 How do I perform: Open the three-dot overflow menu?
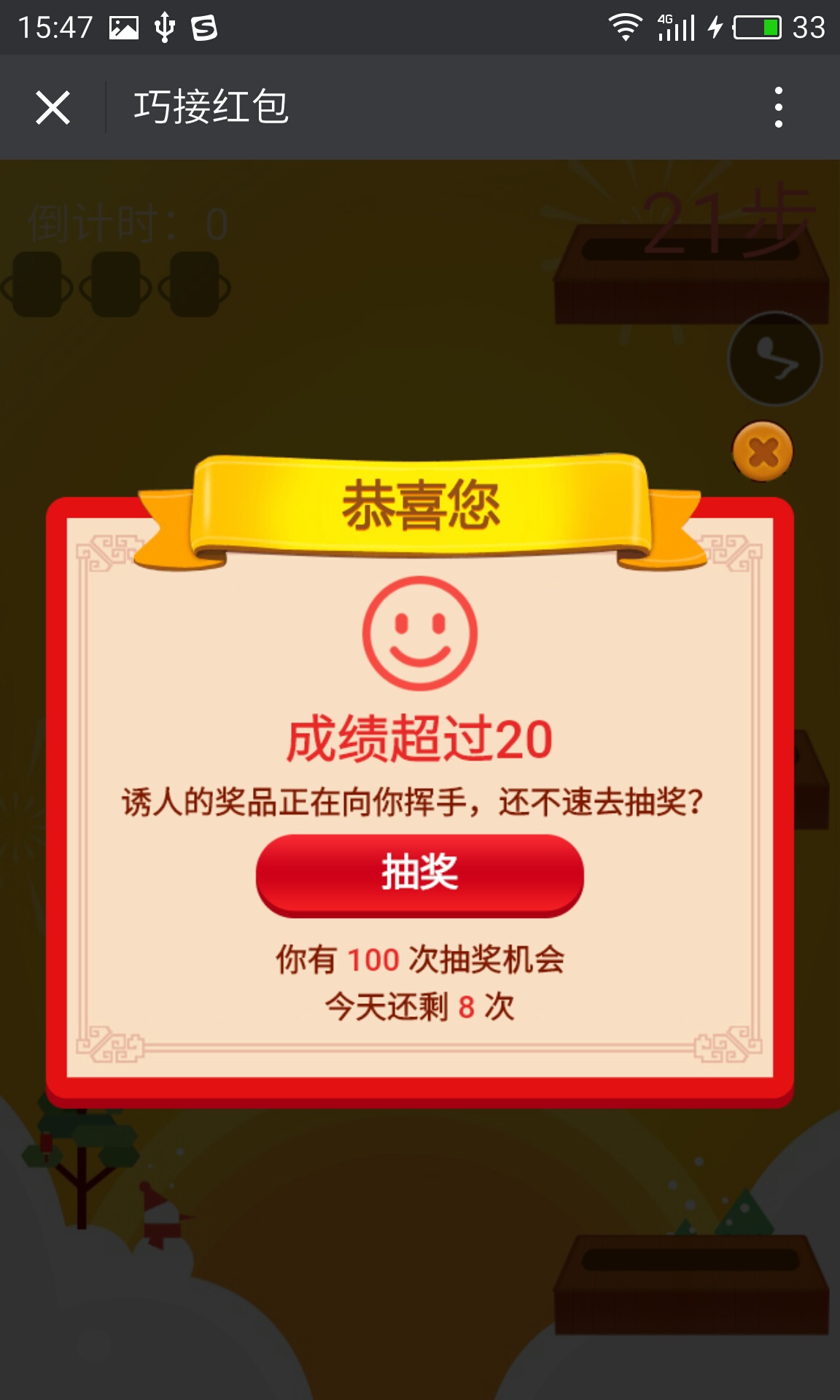pos(778,108)
